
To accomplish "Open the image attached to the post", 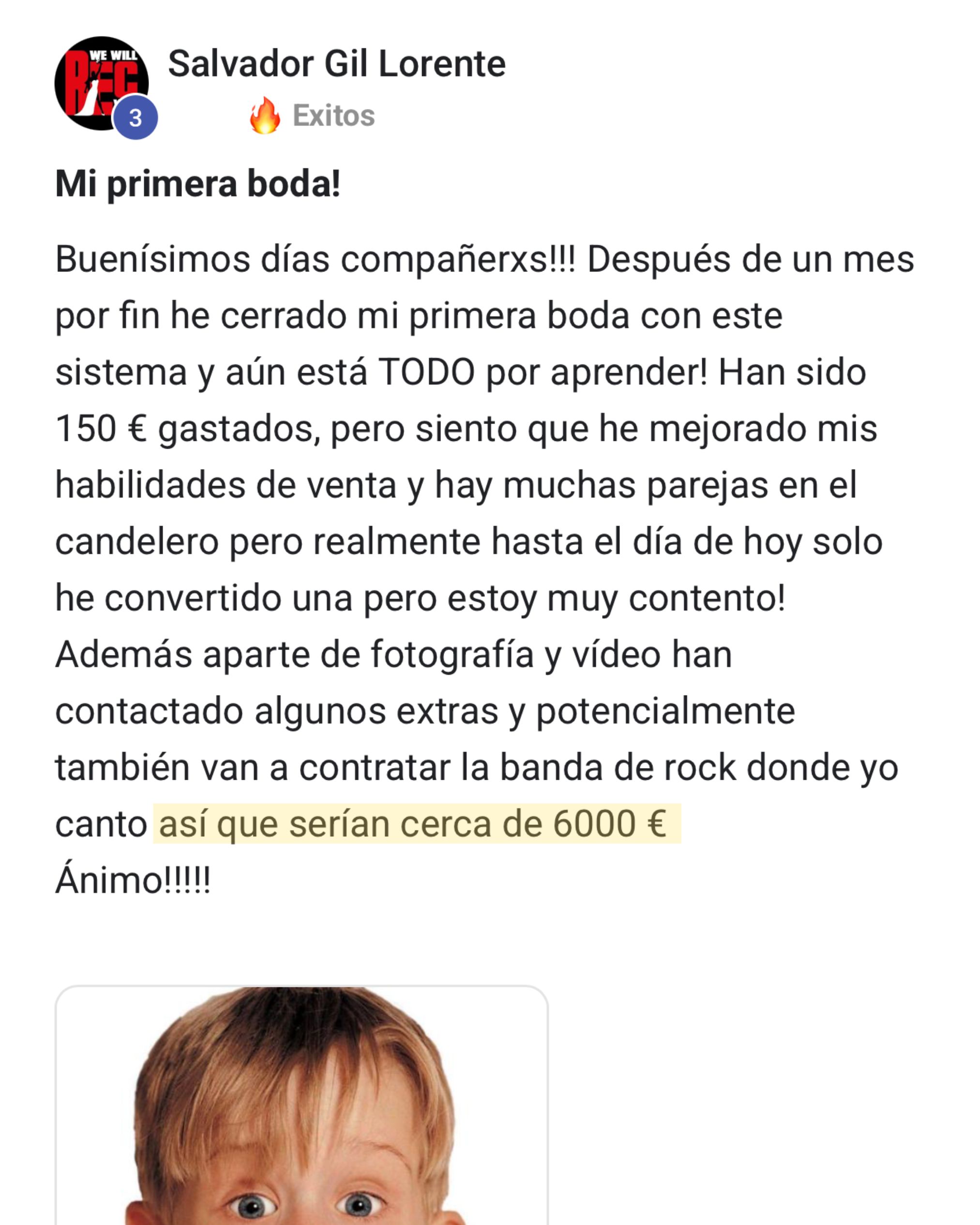I will [301, 1108].
